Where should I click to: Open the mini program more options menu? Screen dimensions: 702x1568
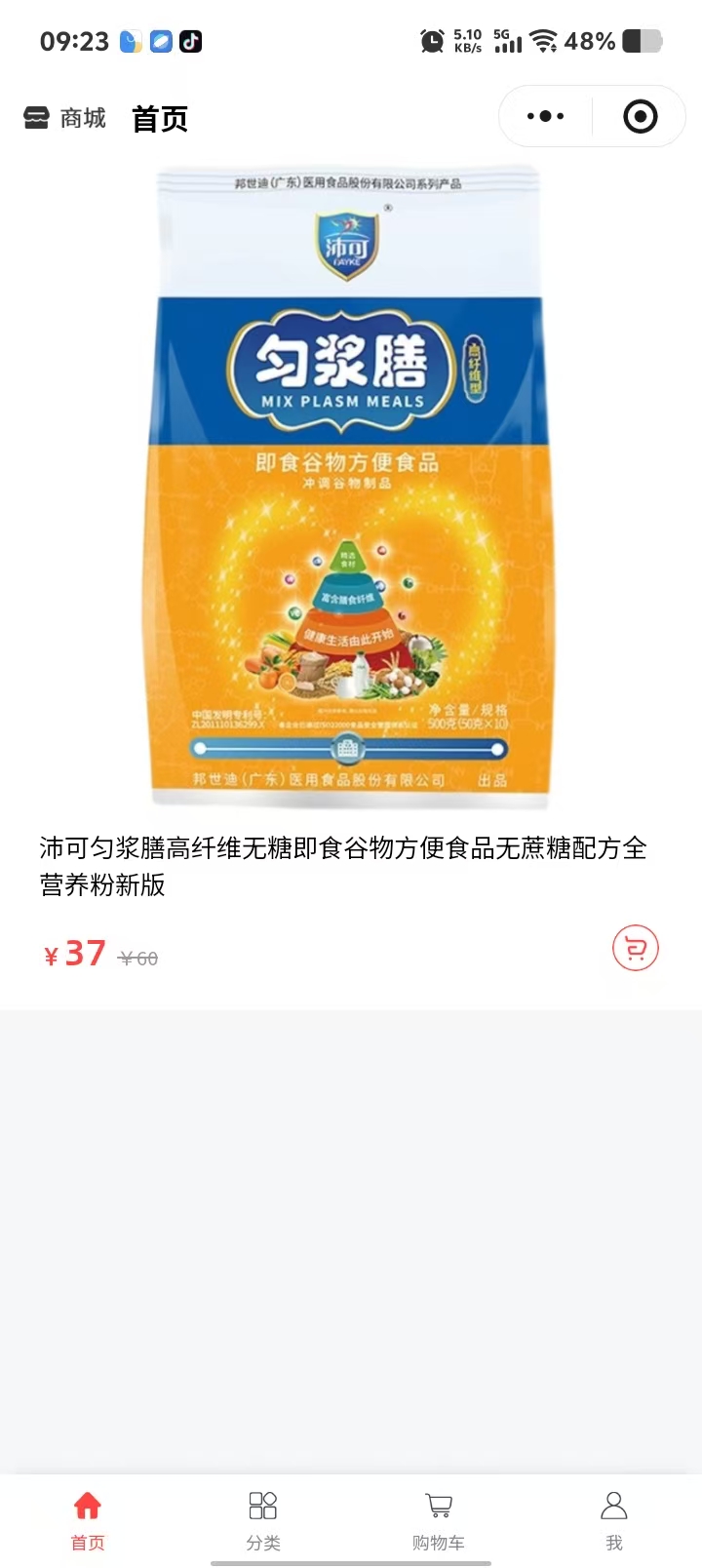545,117
